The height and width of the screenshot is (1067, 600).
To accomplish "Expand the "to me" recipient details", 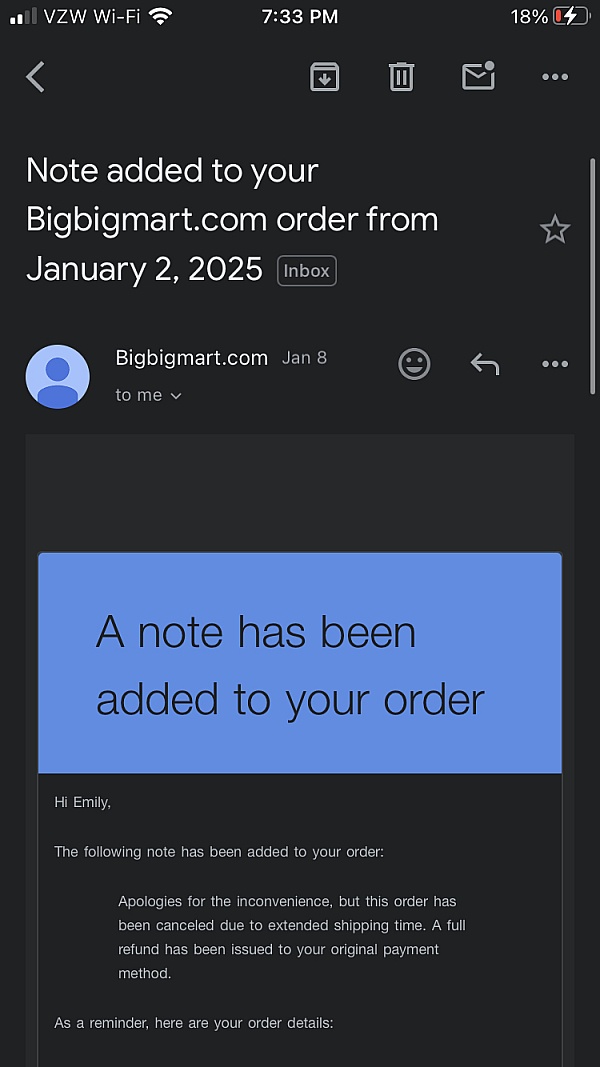I will (148, 395).
